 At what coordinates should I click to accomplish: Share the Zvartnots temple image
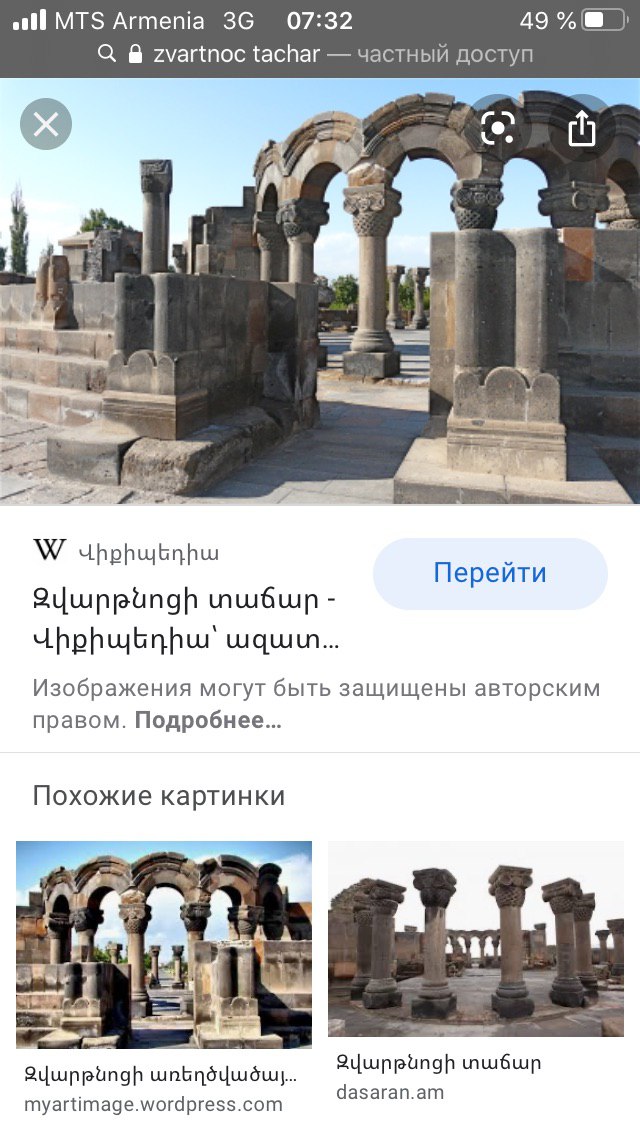(x=581, y=126)
